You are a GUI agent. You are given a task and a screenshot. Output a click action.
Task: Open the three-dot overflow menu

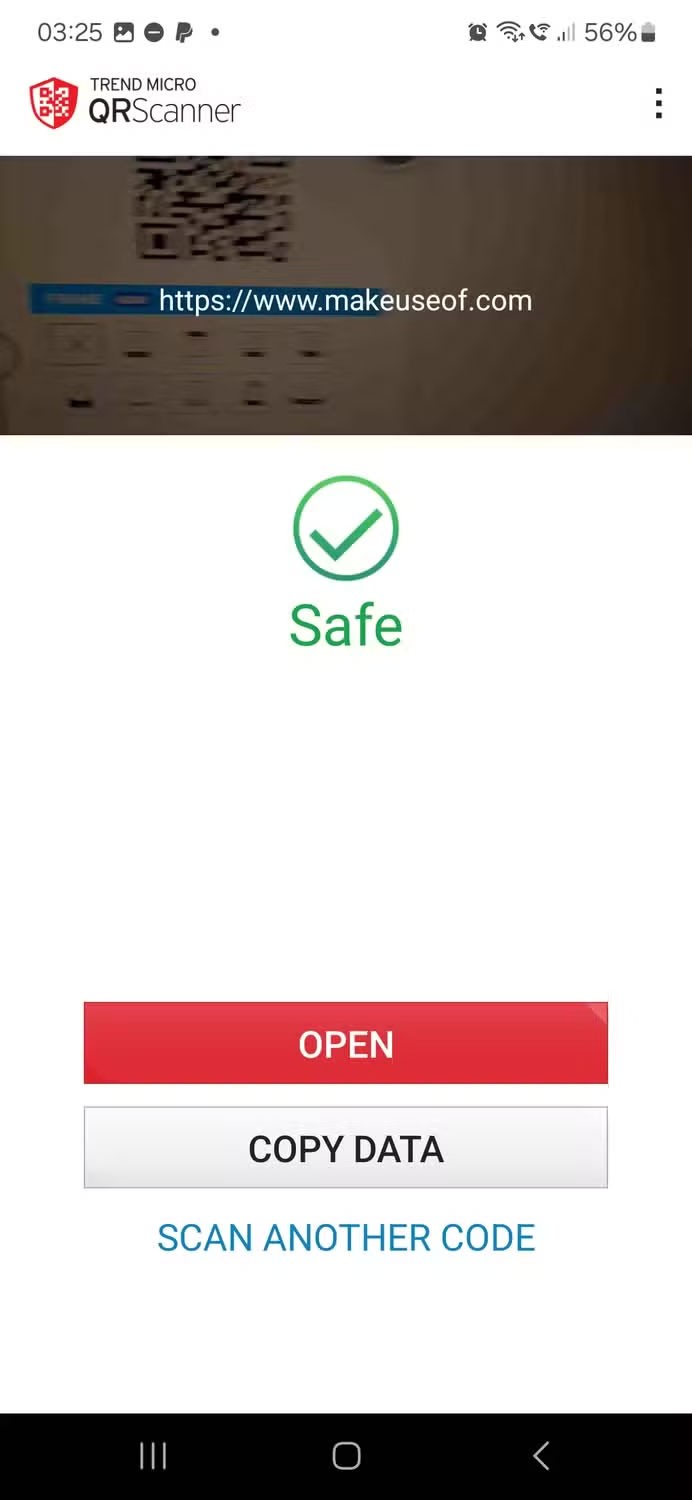tap(658, 103)
